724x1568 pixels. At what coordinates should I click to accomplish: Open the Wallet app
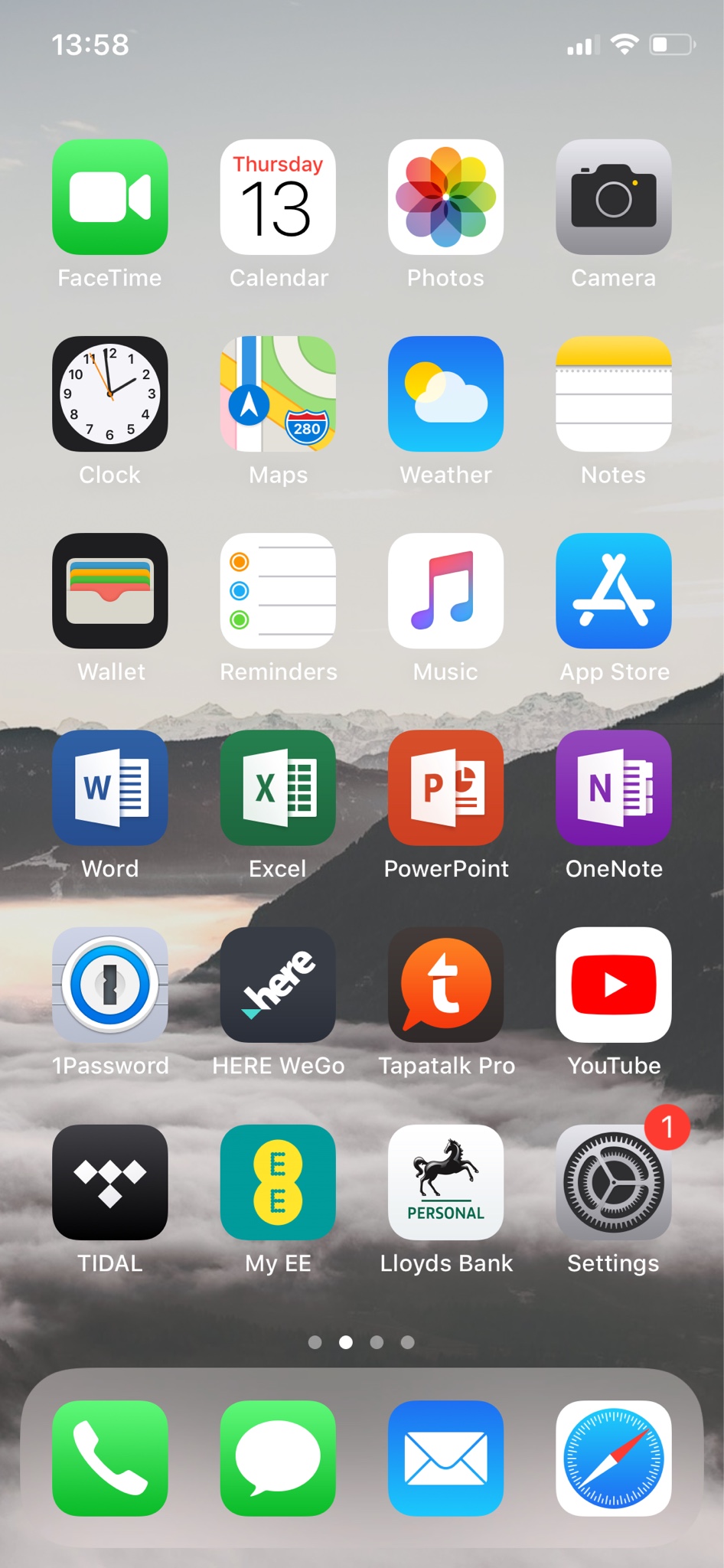click(x=110, y=590)
